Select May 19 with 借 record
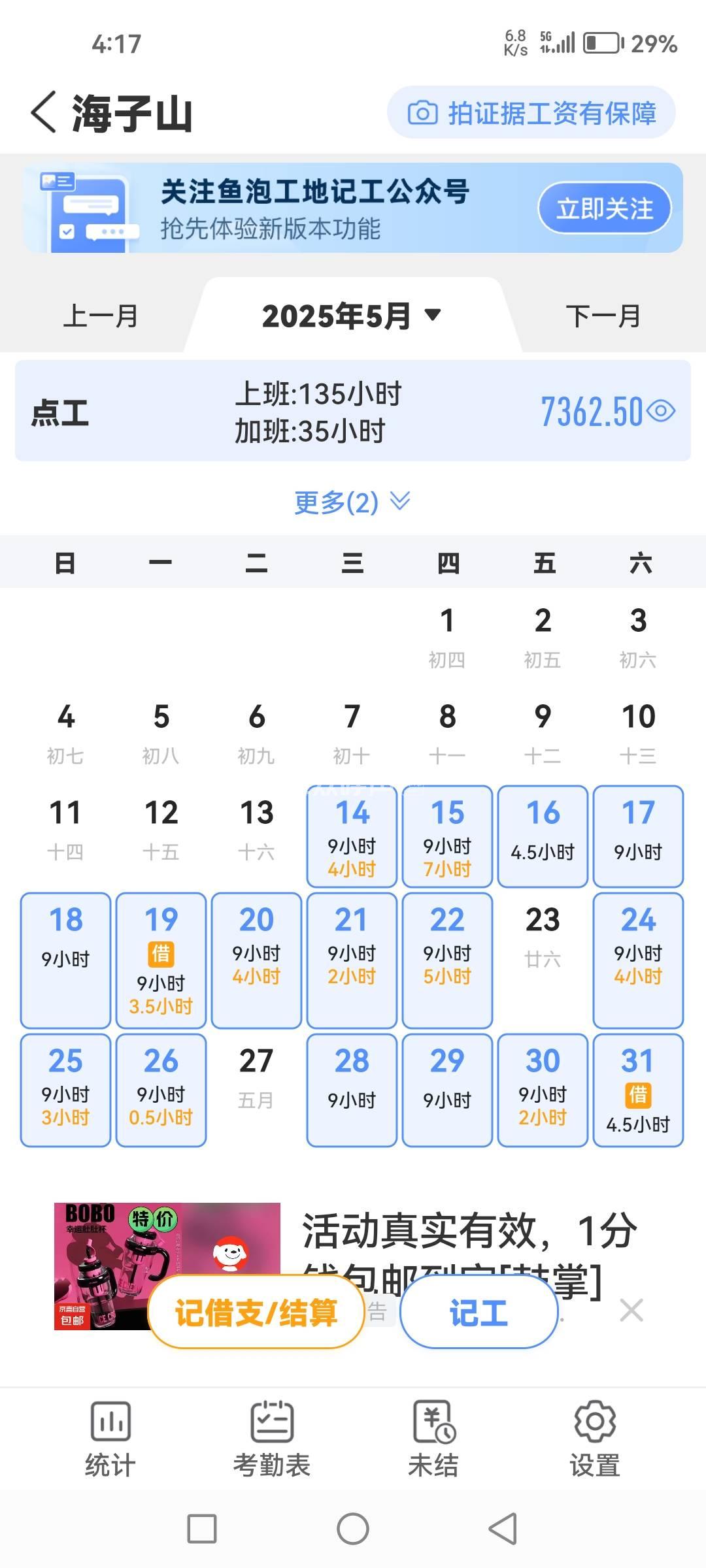Image resolution: width=706 pixels, height=1568 pixels. click(161, 960)
